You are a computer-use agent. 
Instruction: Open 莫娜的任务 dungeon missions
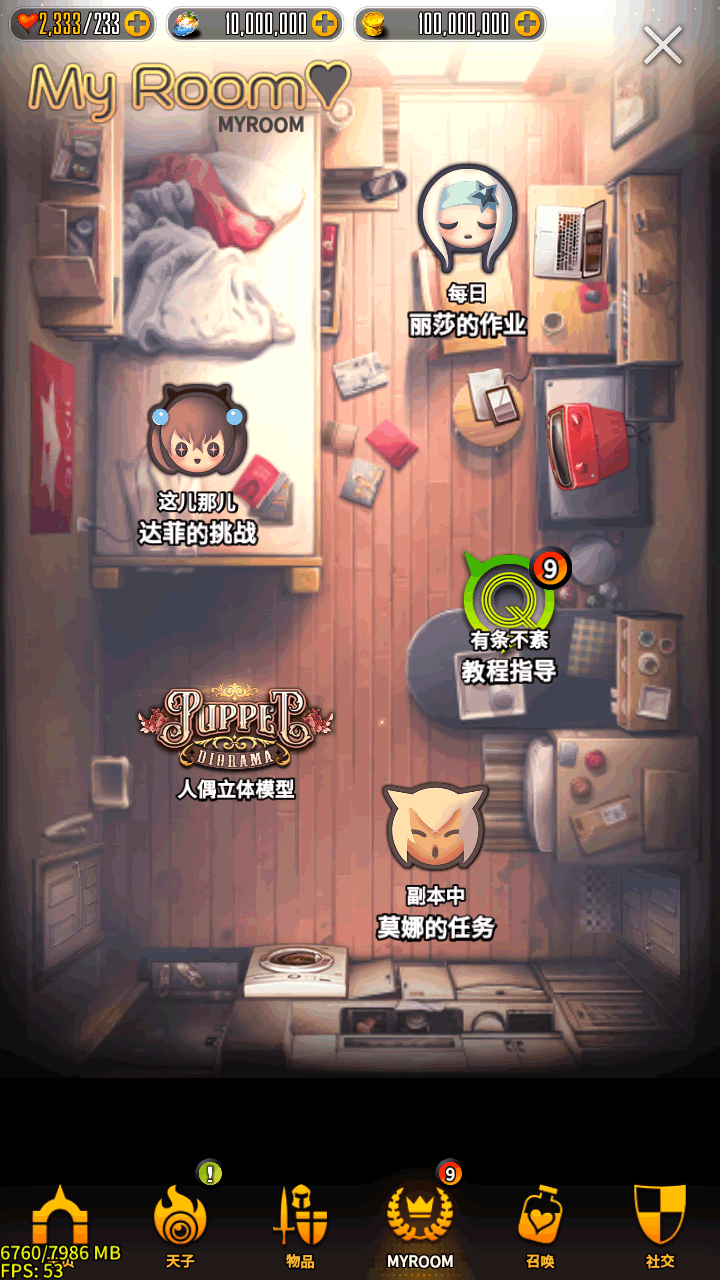[436, 828]
